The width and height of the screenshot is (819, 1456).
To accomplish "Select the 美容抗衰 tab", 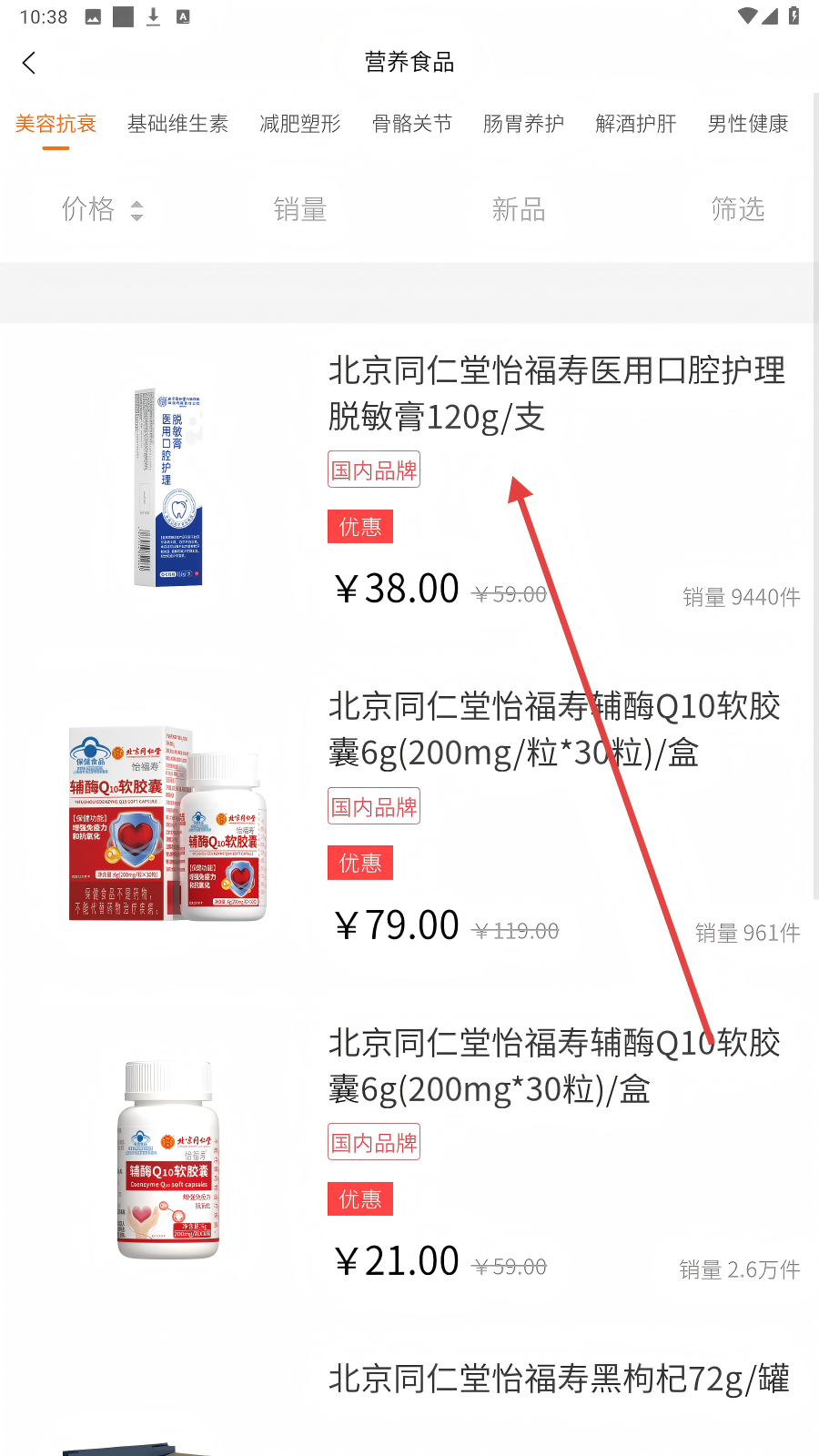I will [x=56, y=124].
